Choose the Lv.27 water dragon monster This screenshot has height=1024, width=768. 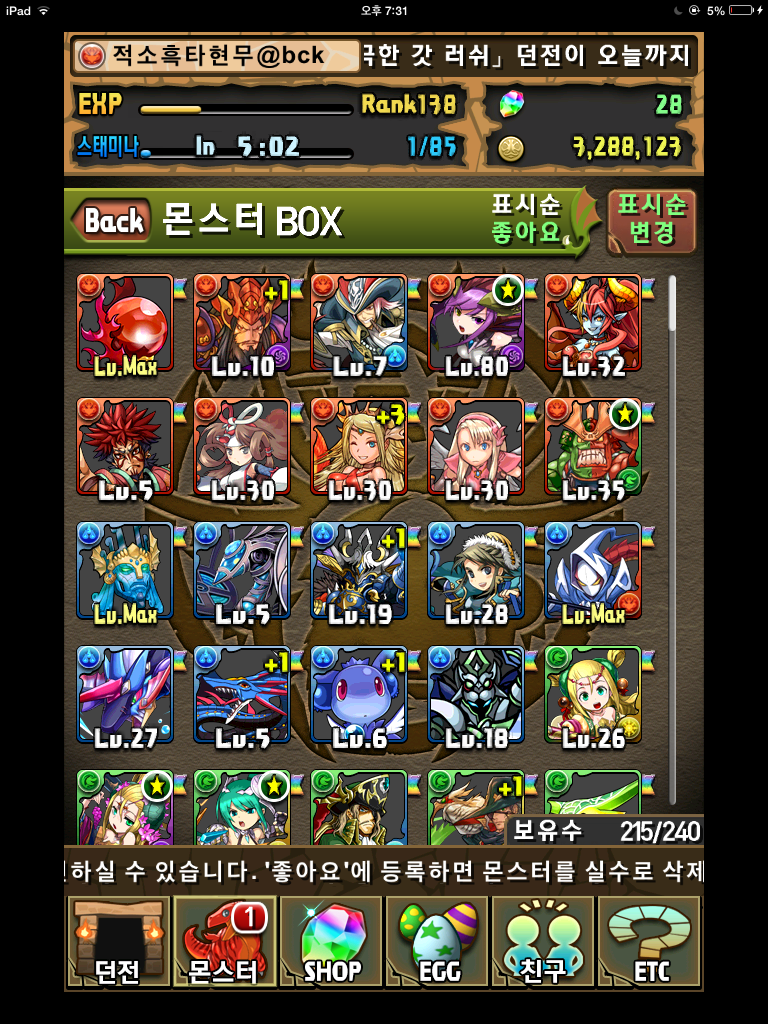pyautogui.click(x=125, y=695)
